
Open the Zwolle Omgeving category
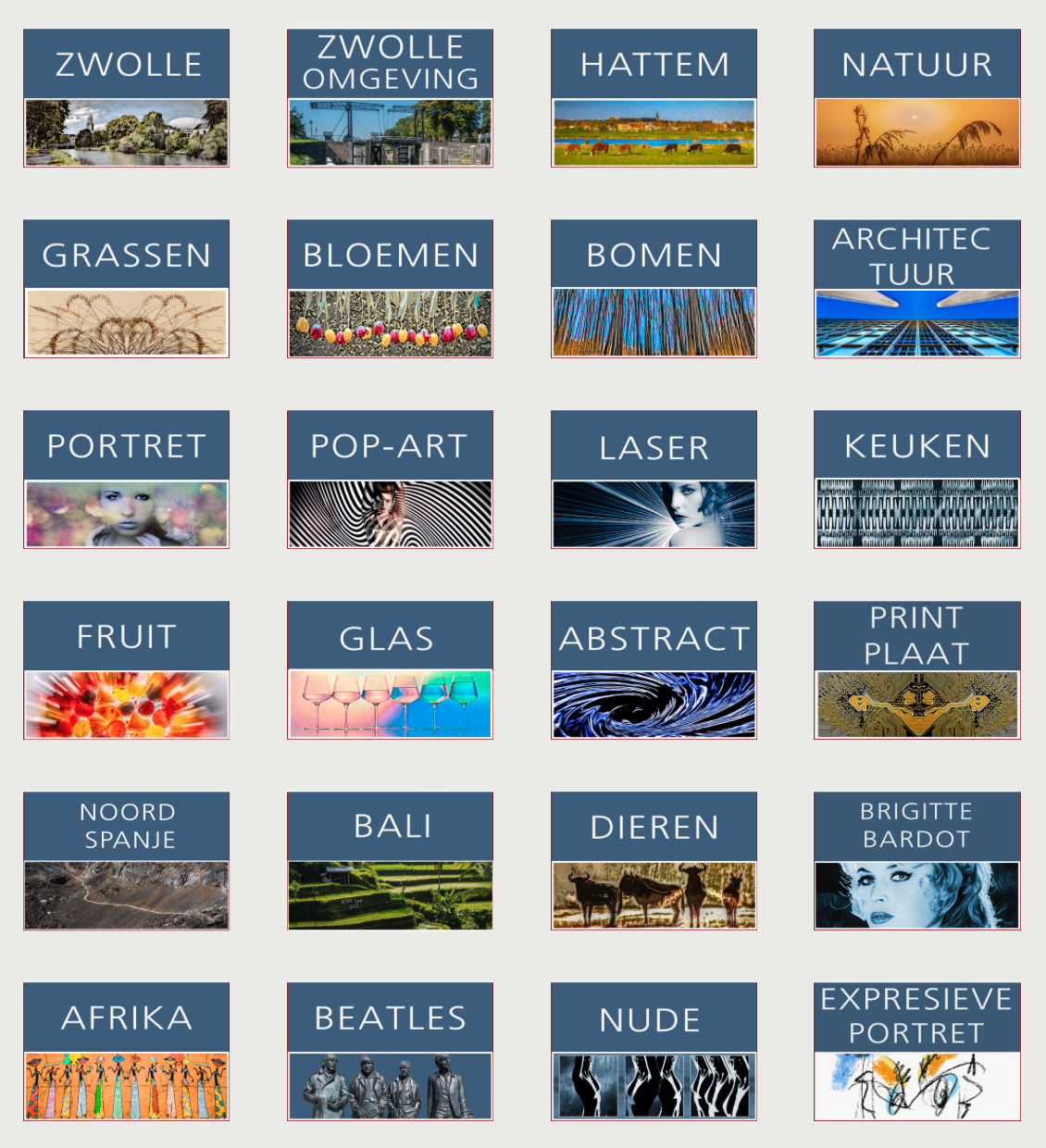(390, 98)
